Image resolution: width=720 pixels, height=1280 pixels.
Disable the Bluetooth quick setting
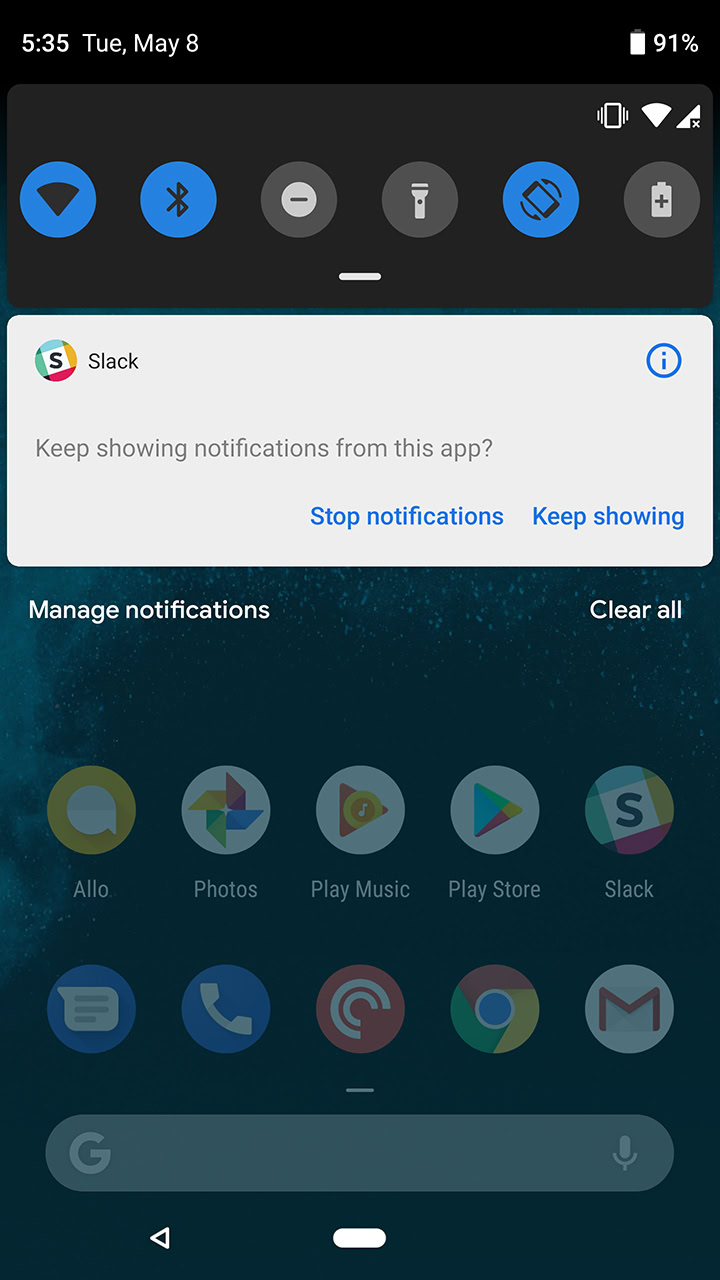178,200
